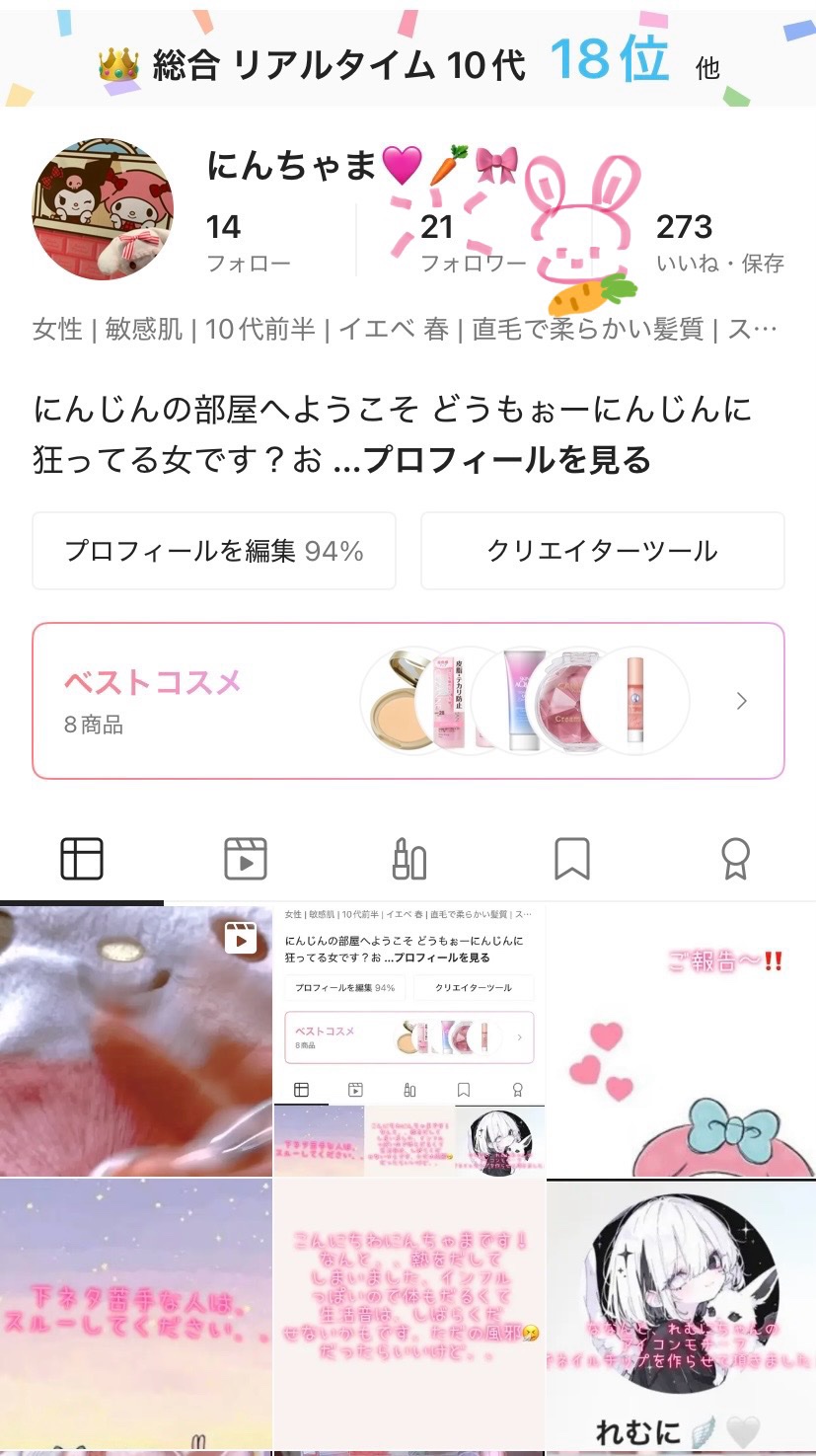This screenshot has height=1456, width=816.
Task: Open the bookmark saved-items tab icon
Action: (x=571, y=857)
